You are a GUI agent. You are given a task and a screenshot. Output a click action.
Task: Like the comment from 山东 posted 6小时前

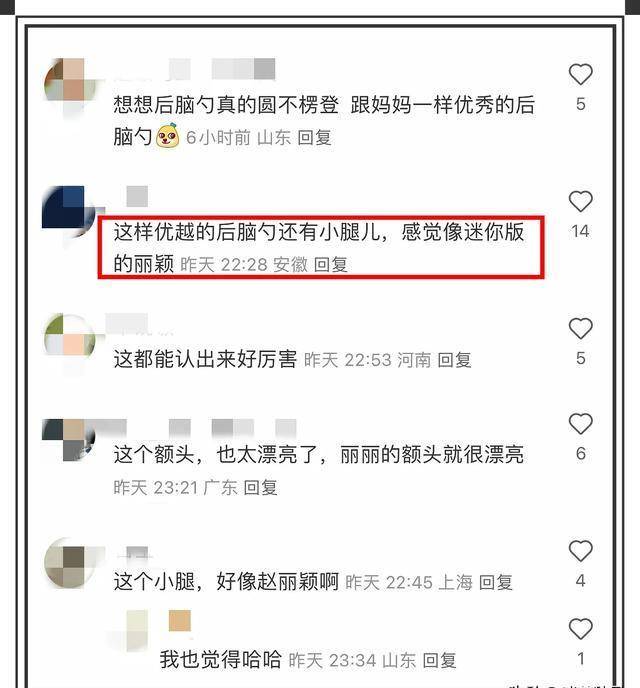point(580,75)
